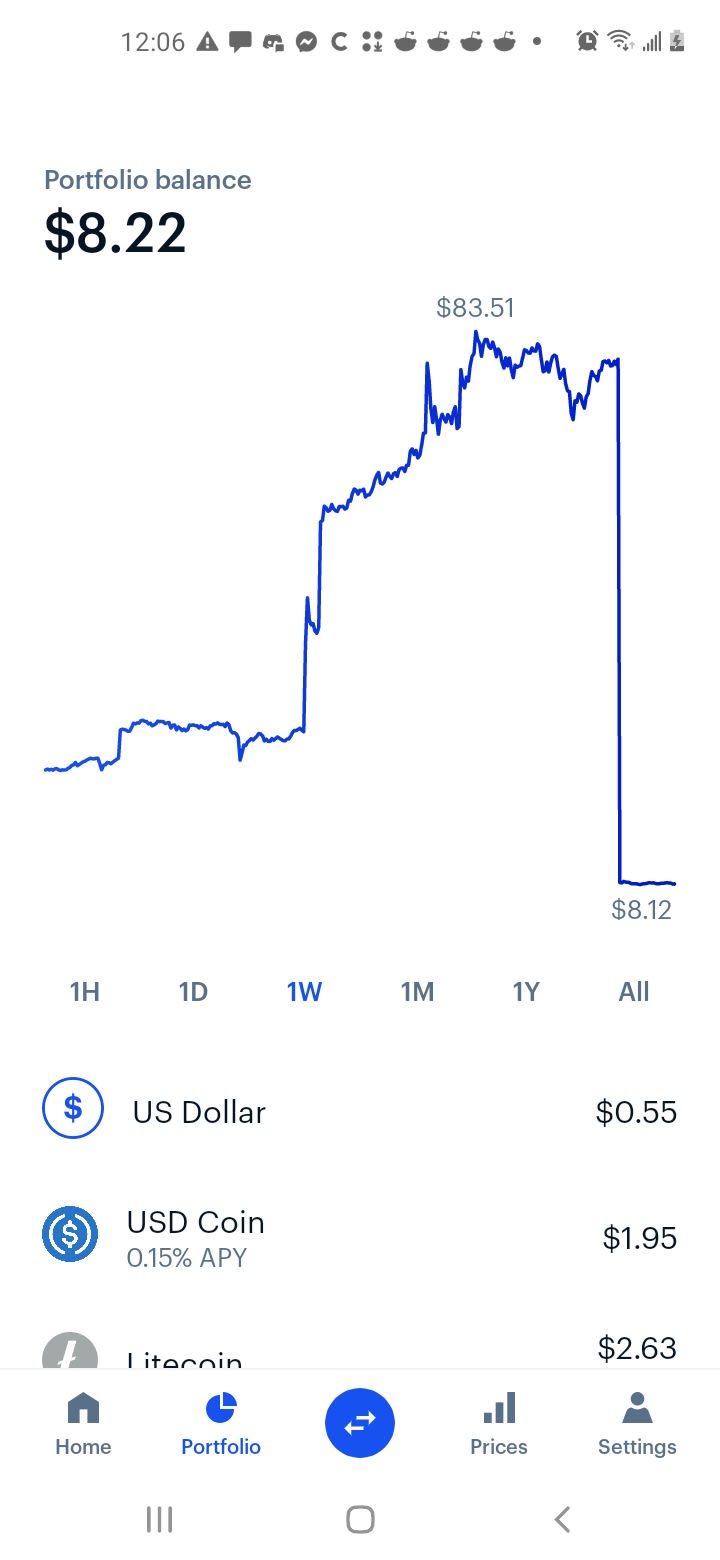
Task: Select the 1W time range
Action: point(304,992)
